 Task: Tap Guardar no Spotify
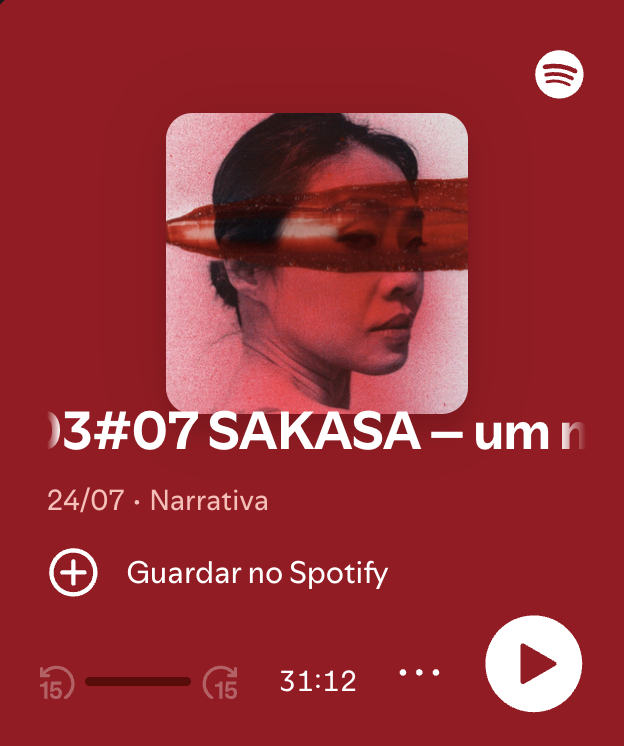219,572
